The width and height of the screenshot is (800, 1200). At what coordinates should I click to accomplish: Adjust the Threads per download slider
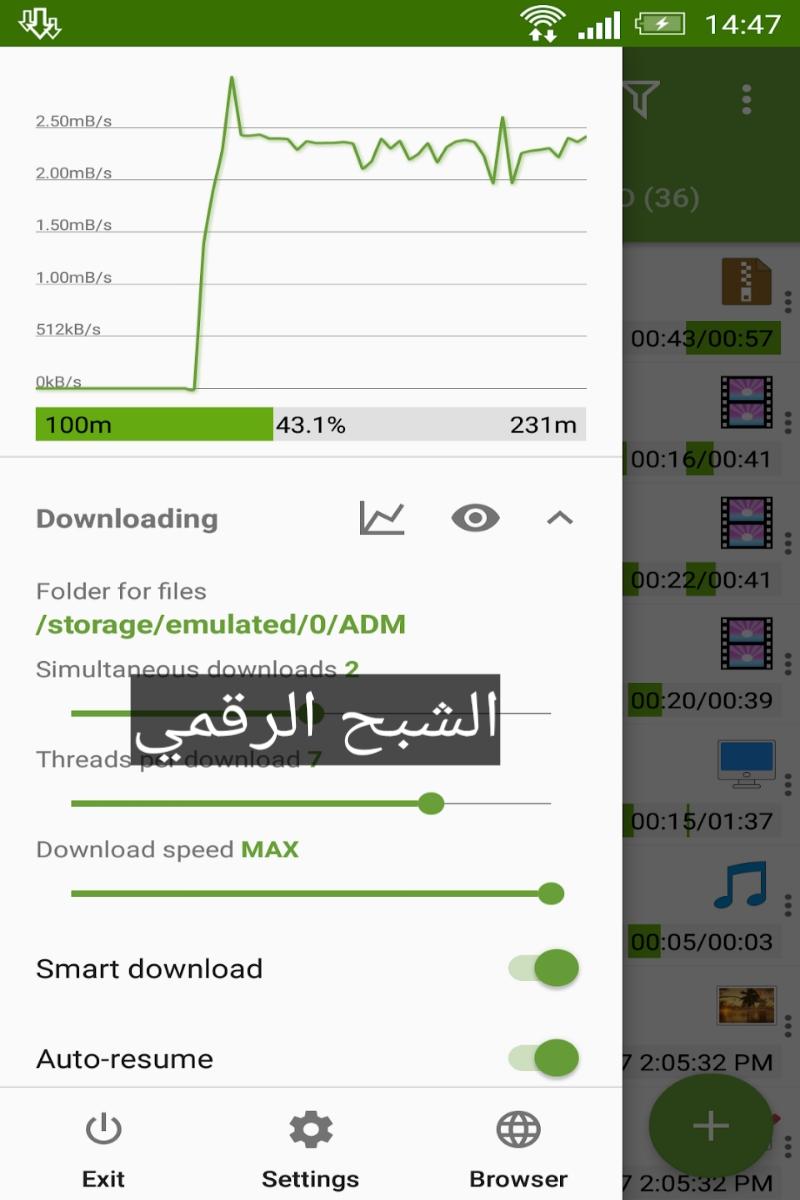[431, 803]
